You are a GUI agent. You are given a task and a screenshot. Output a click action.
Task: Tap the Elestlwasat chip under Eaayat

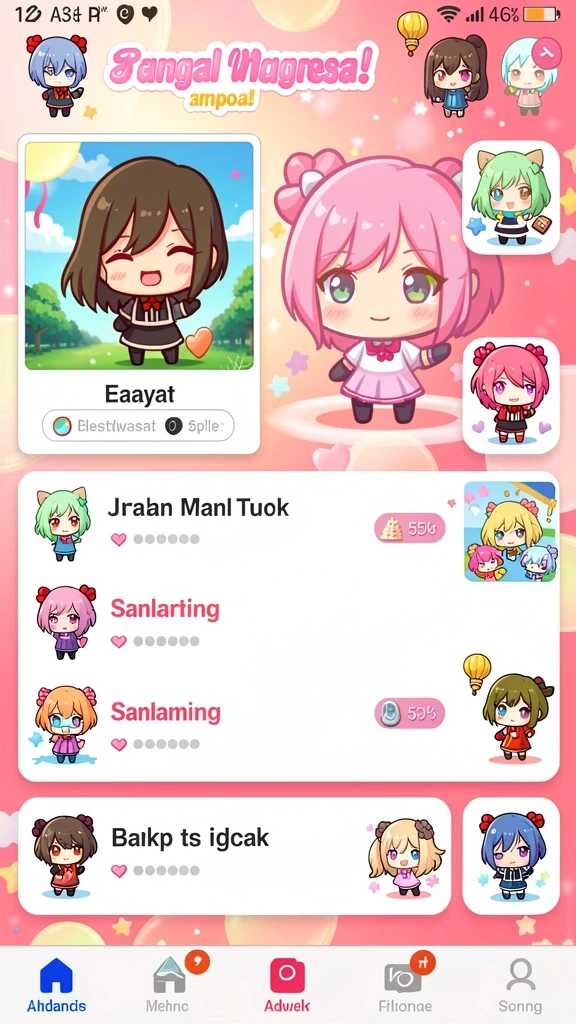point(104,426)
